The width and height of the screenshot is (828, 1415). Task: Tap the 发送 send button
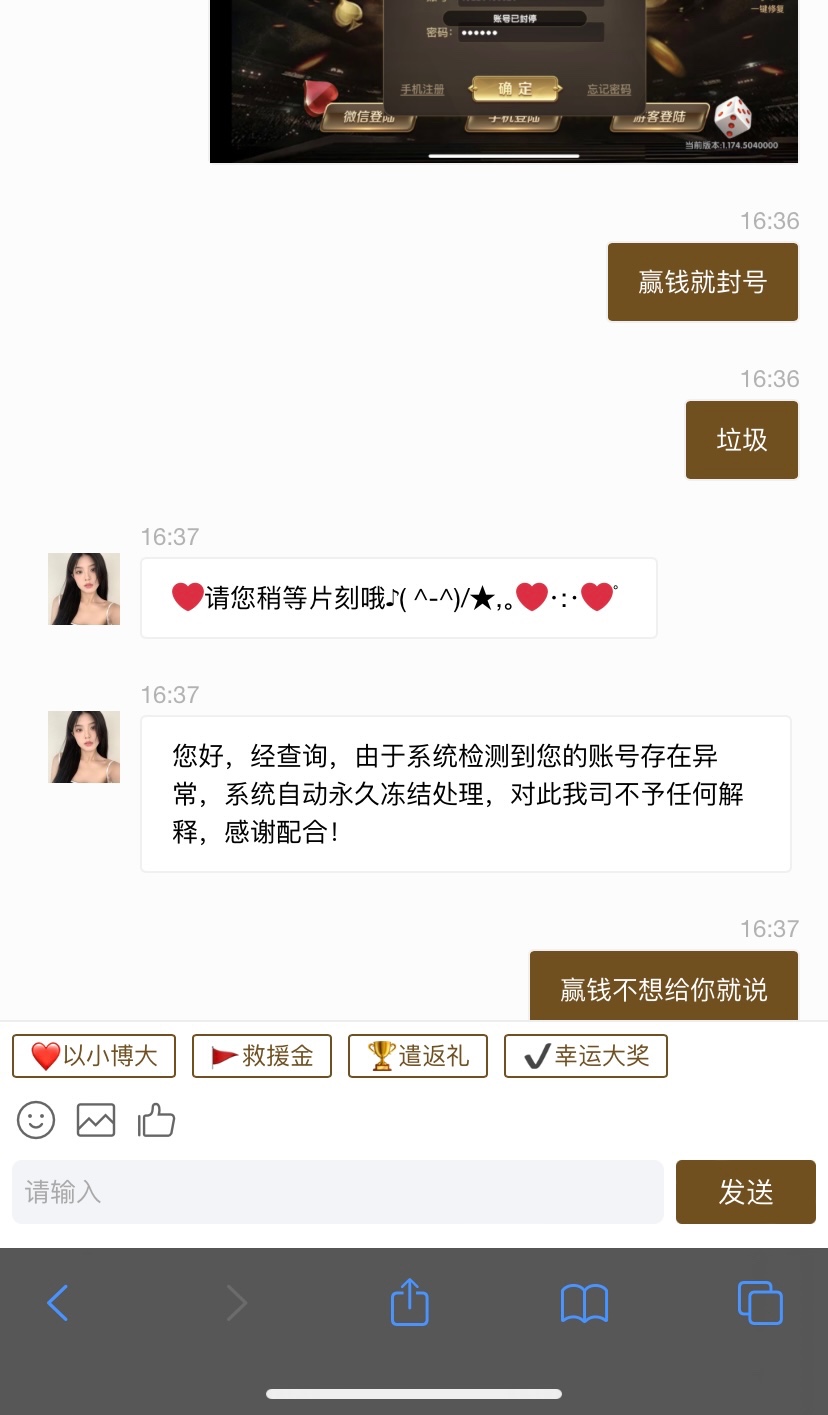point(745,1191)
